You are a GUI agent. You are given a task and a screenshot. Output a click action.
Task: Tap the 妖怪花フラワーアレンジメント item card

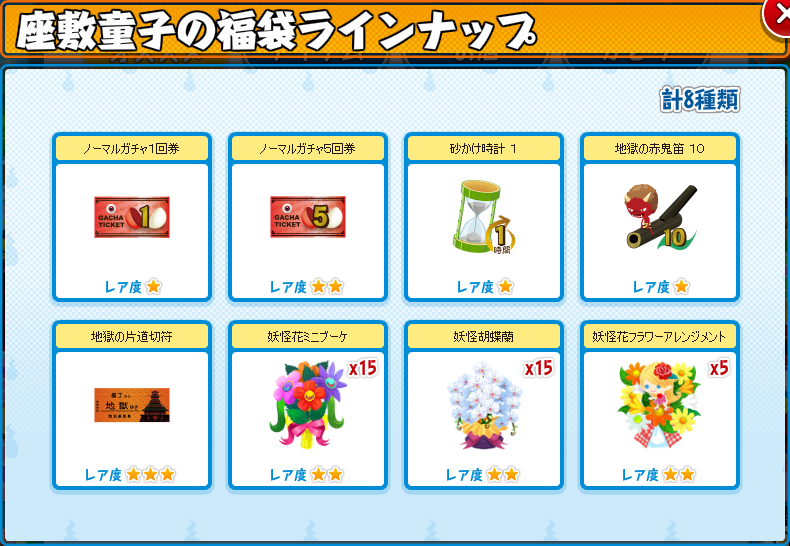pos(660,405)
